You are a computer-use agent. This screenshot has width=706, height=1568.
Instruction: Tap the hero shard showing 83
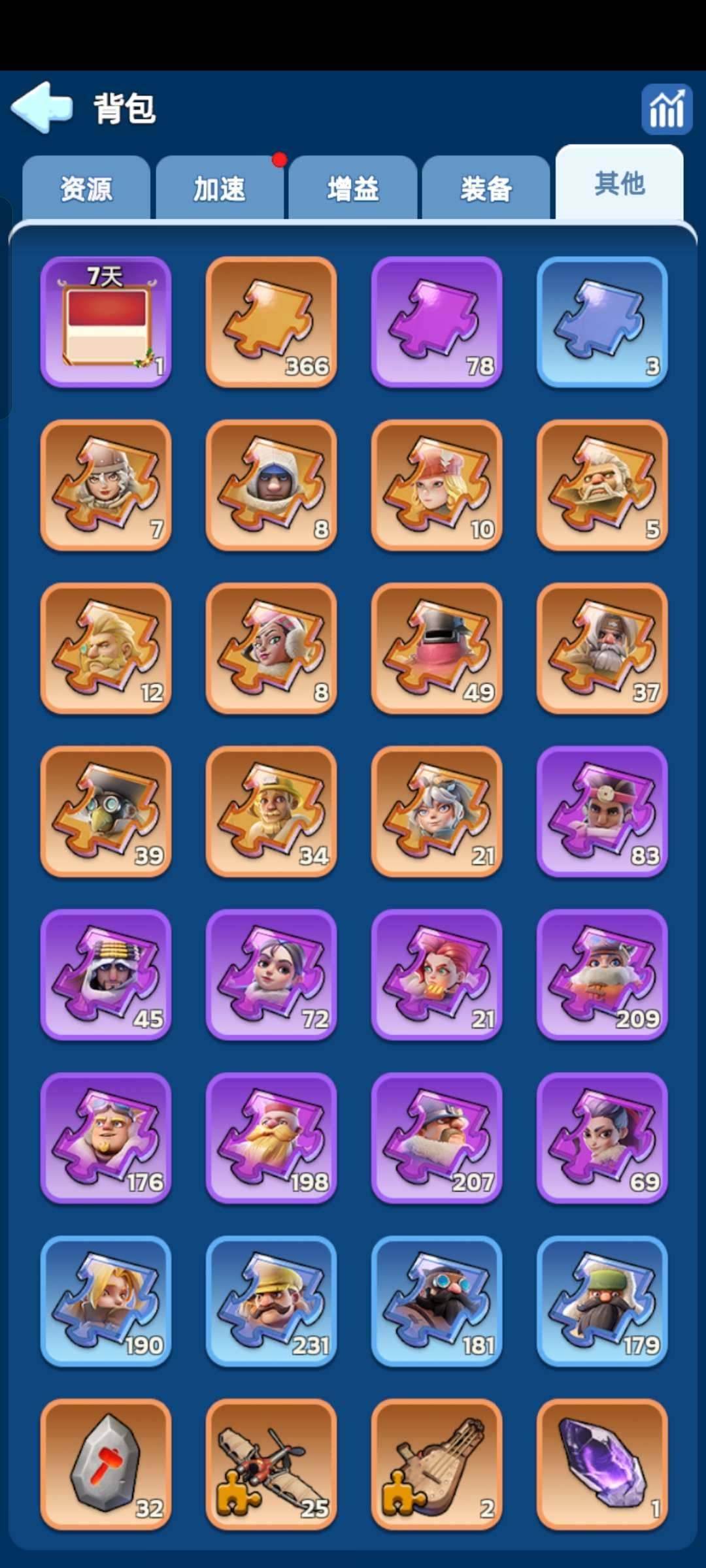[x=602, y=811]
